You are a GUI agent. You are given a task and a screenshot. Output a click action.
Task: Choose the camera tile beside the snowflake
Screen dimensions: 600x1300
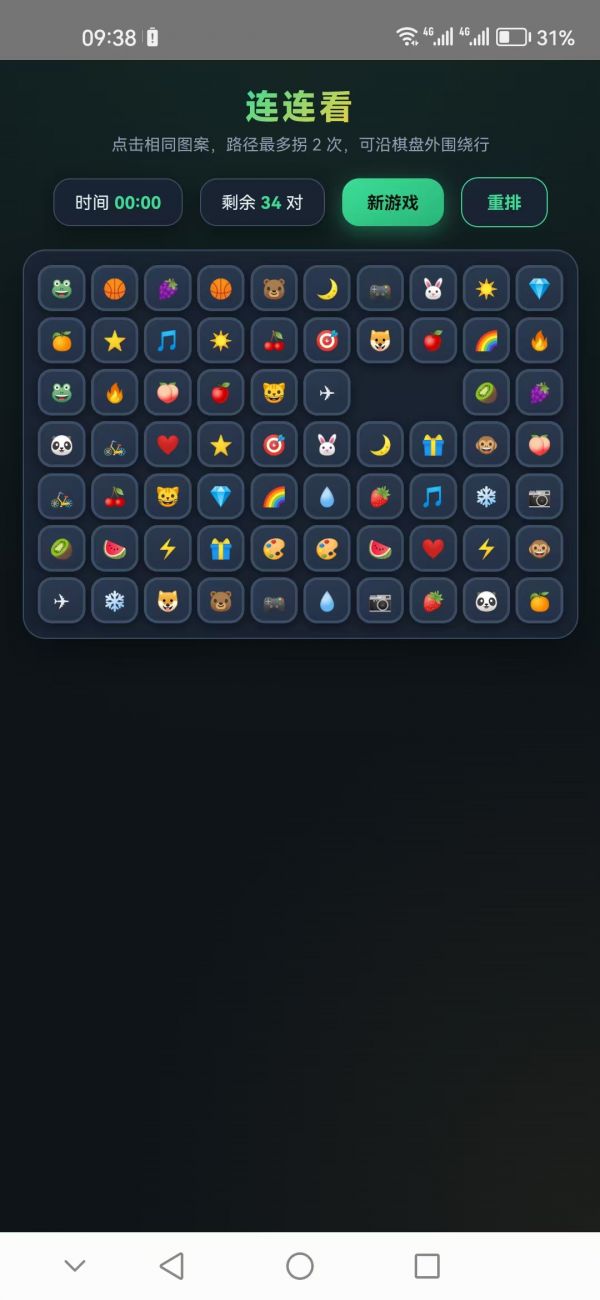coord(539,496)
